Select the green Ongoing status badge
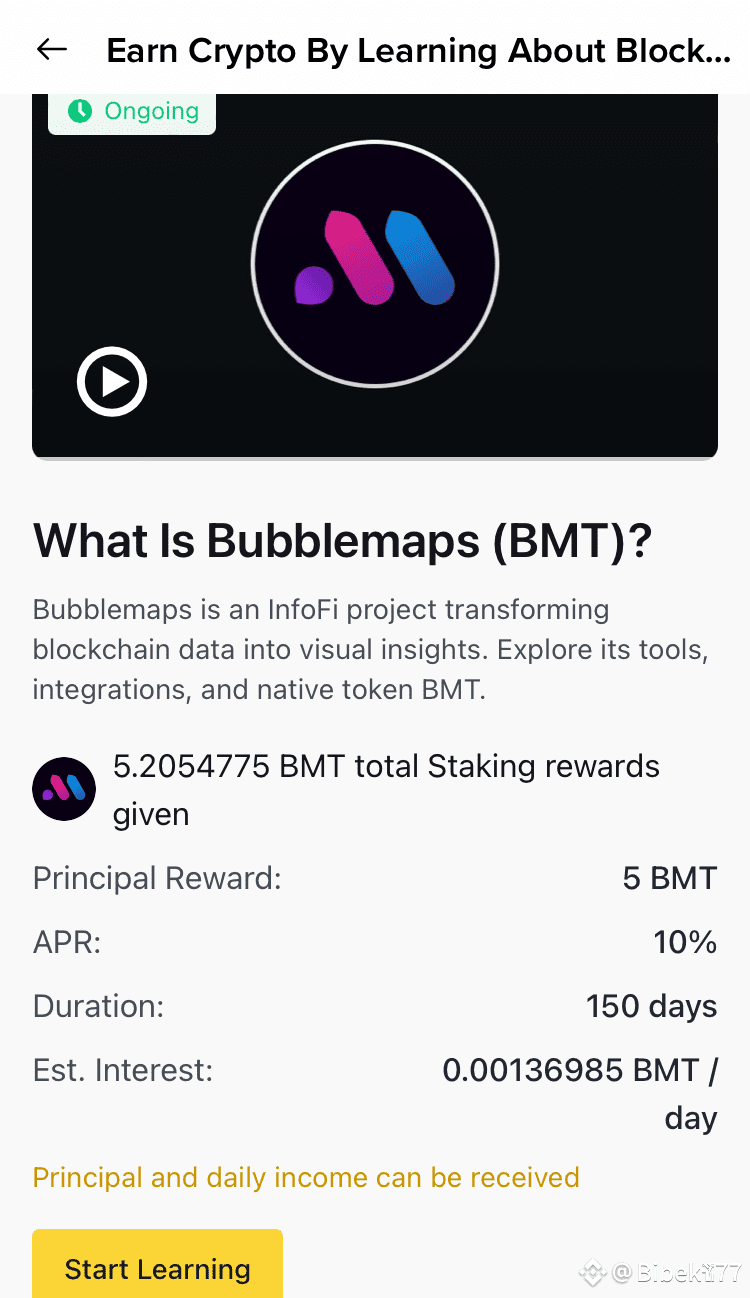This screenshot has width=750, height=1298. (131, 111)
